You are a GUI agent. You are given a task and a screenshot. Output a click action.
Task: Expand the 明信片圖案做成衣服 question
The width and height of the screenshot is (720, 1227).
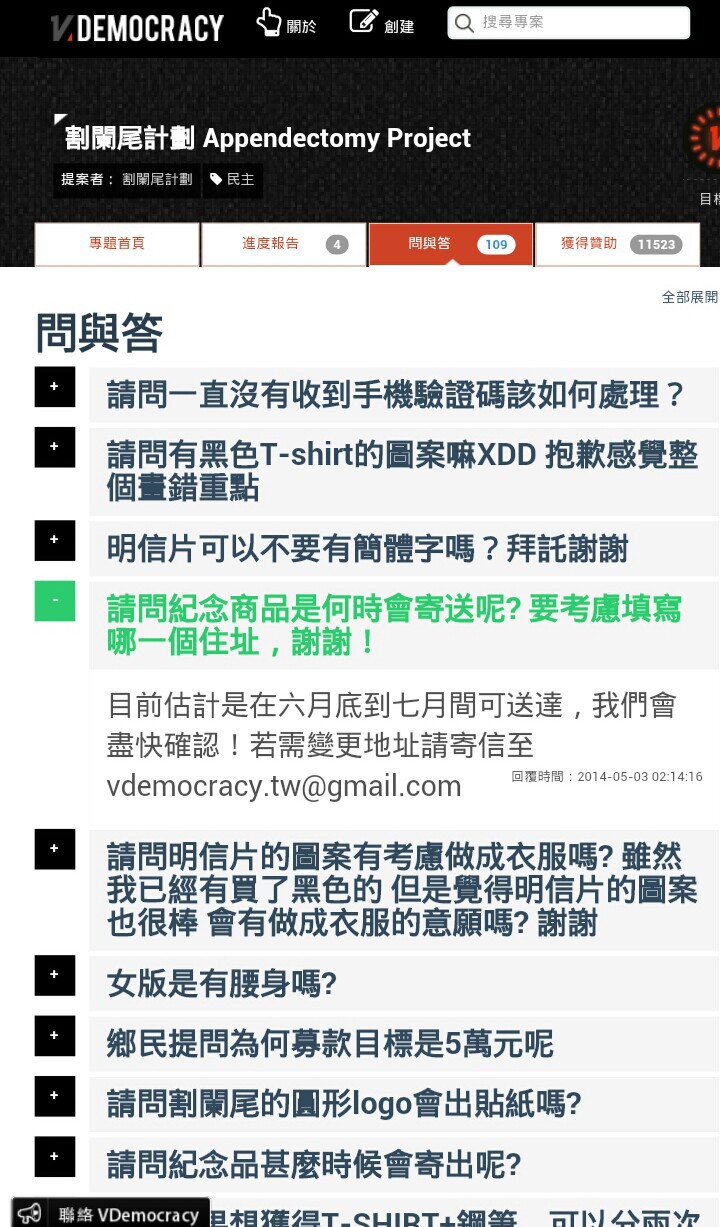click(x=55, y=849)
